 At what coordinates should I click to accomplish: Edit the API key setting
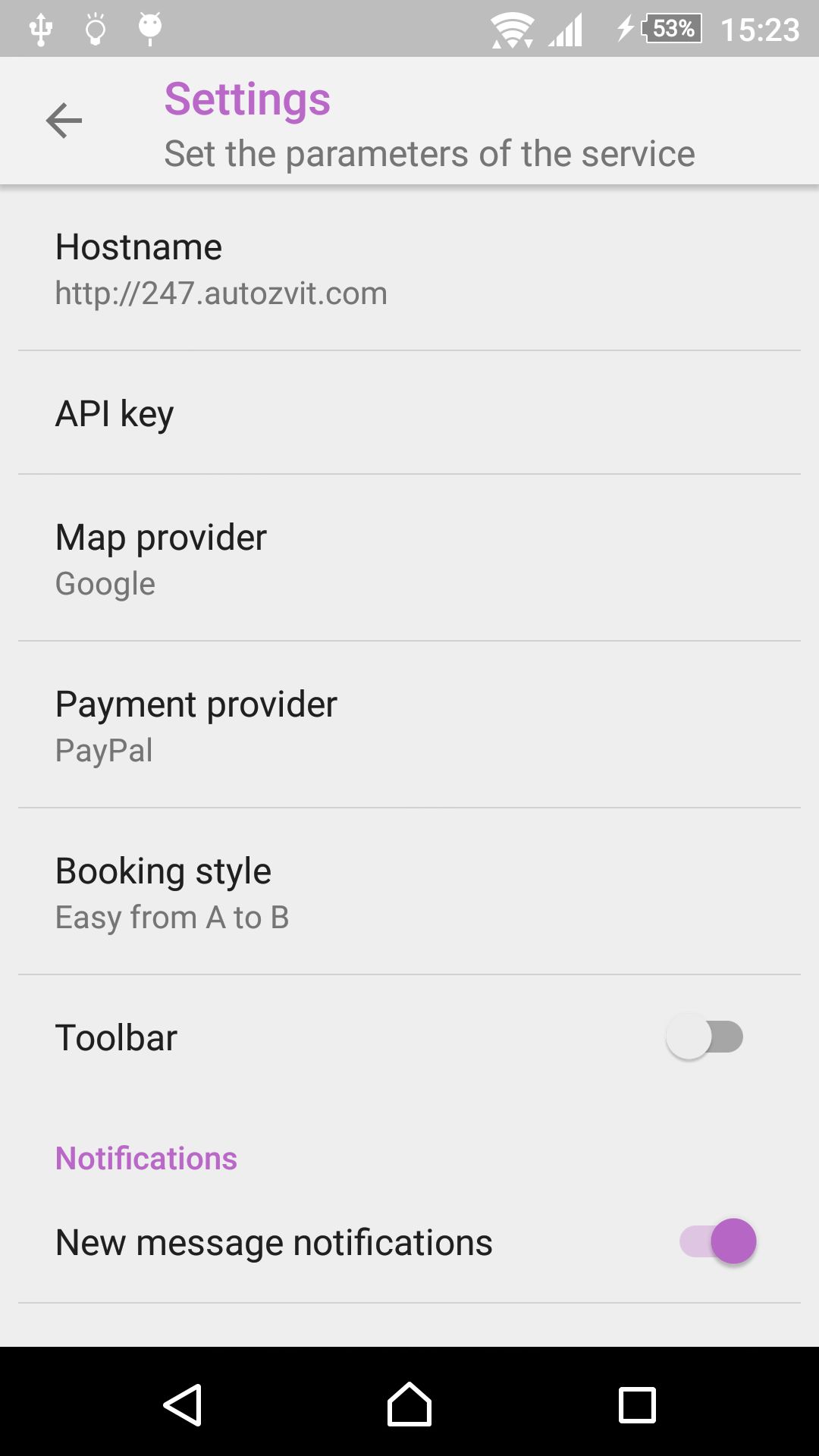409,414
